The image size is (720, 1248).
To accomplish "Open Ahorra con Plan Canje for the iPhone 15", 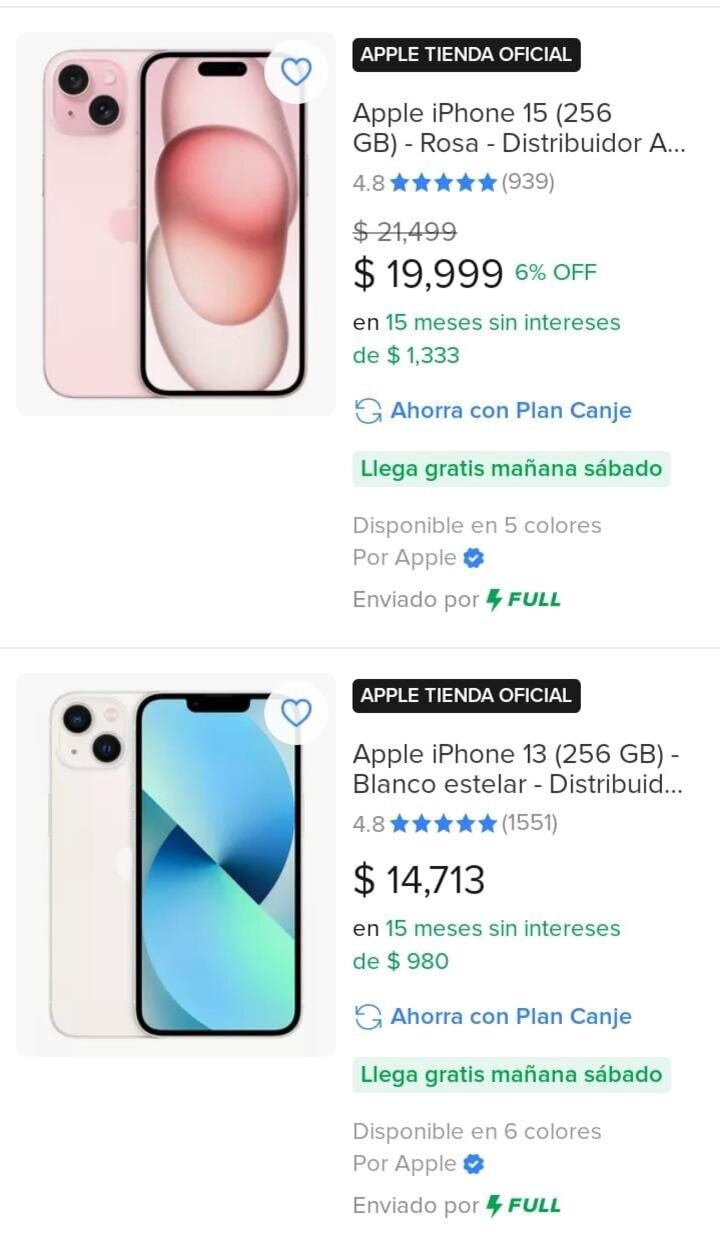I will coord(512,410).
